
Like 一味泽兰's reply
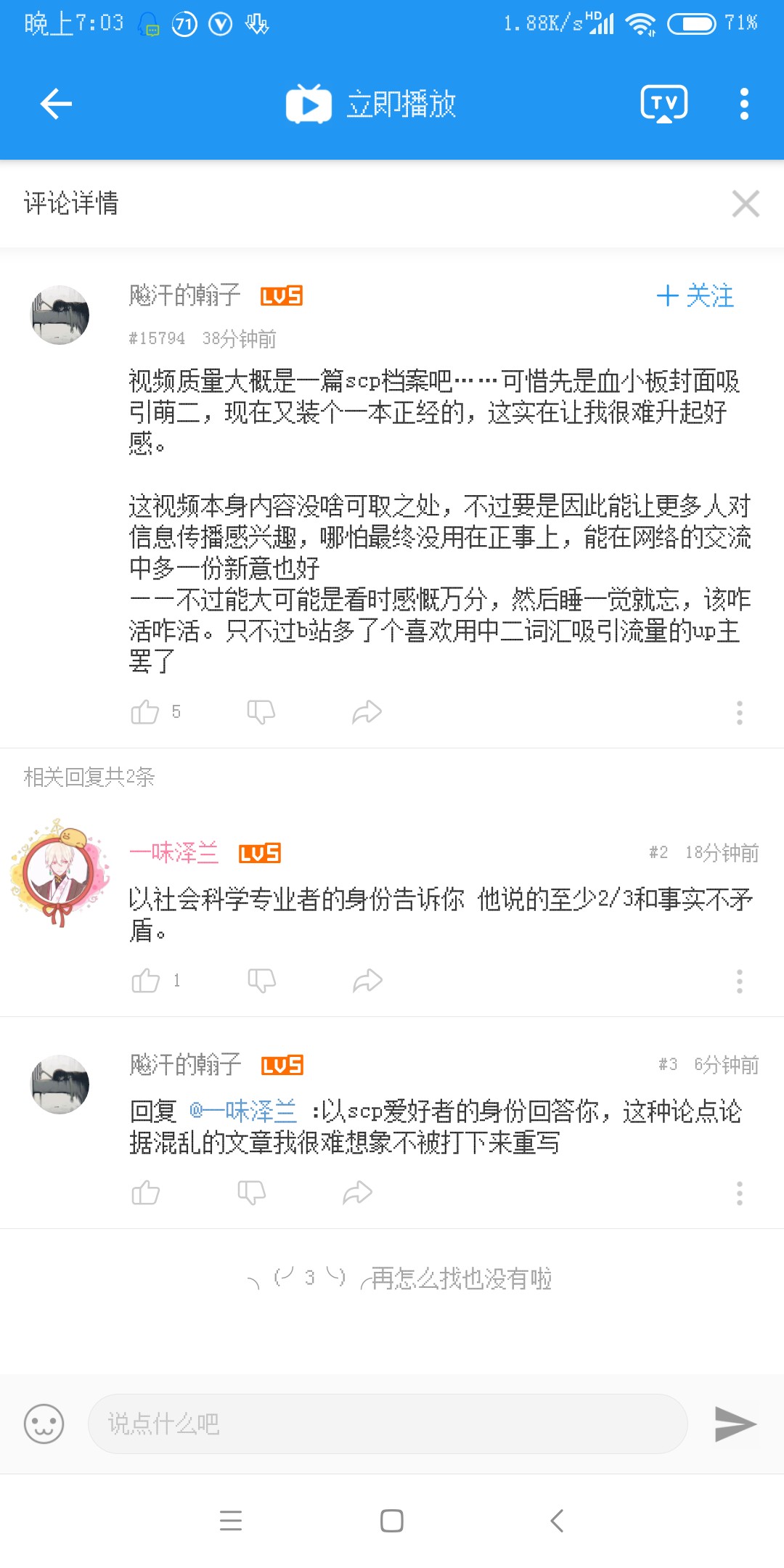tap(146, 981)
